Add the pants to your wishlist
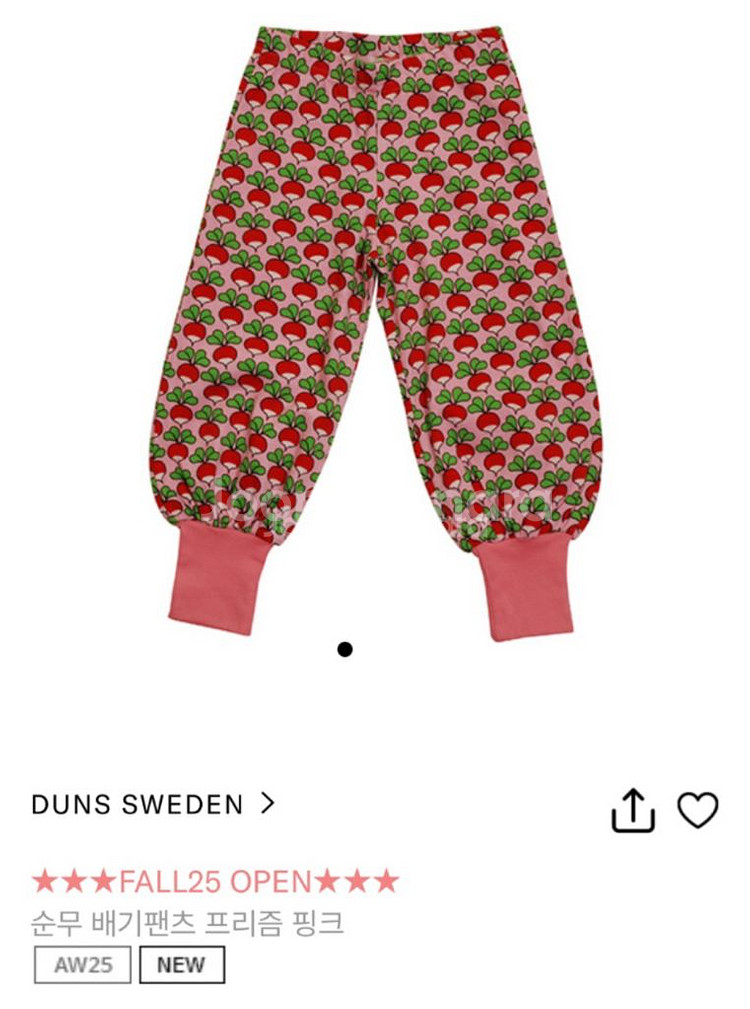This screenshot has height=1009, width=750. tap(698, 810)
